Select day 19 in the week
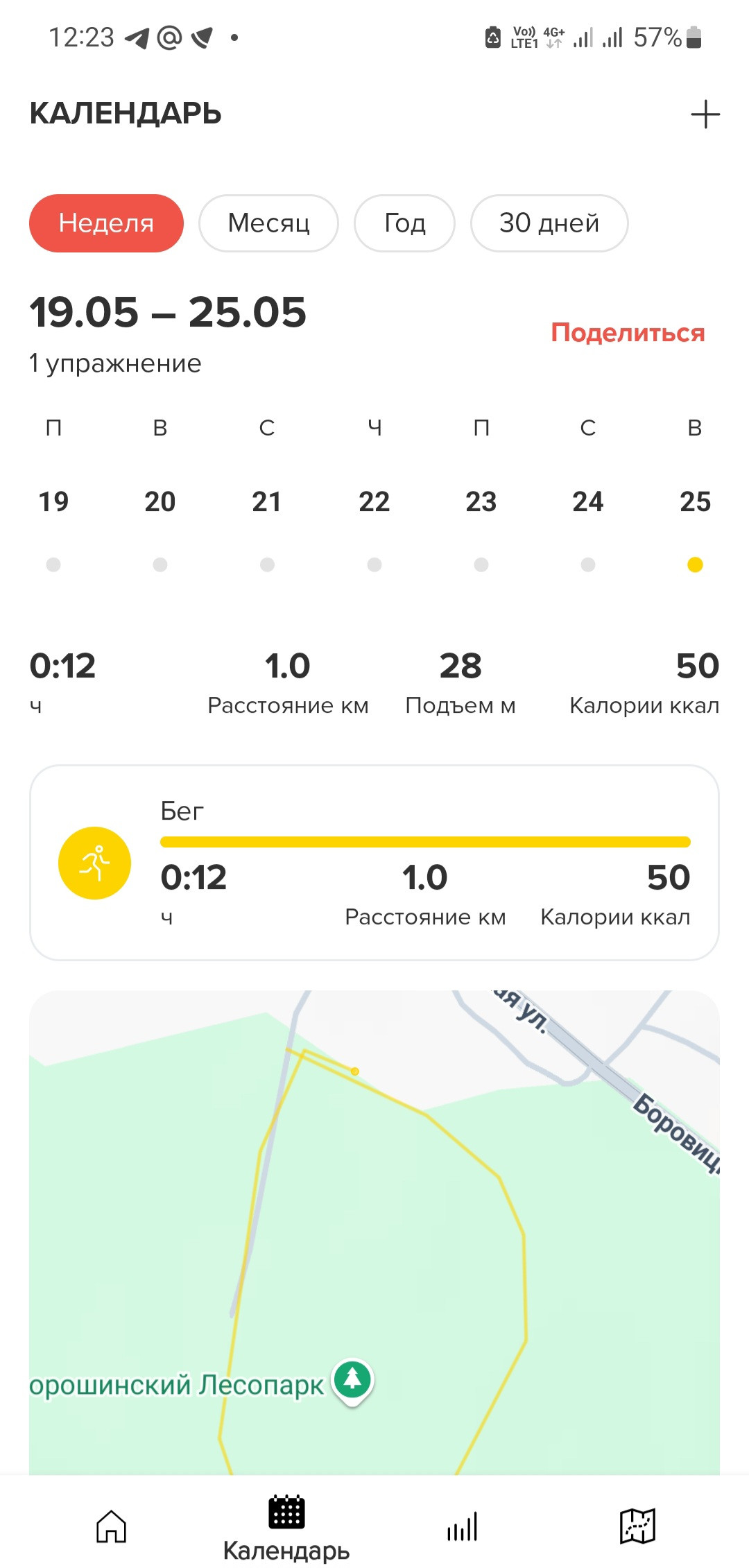749x1568 pixels. point(53,501)
